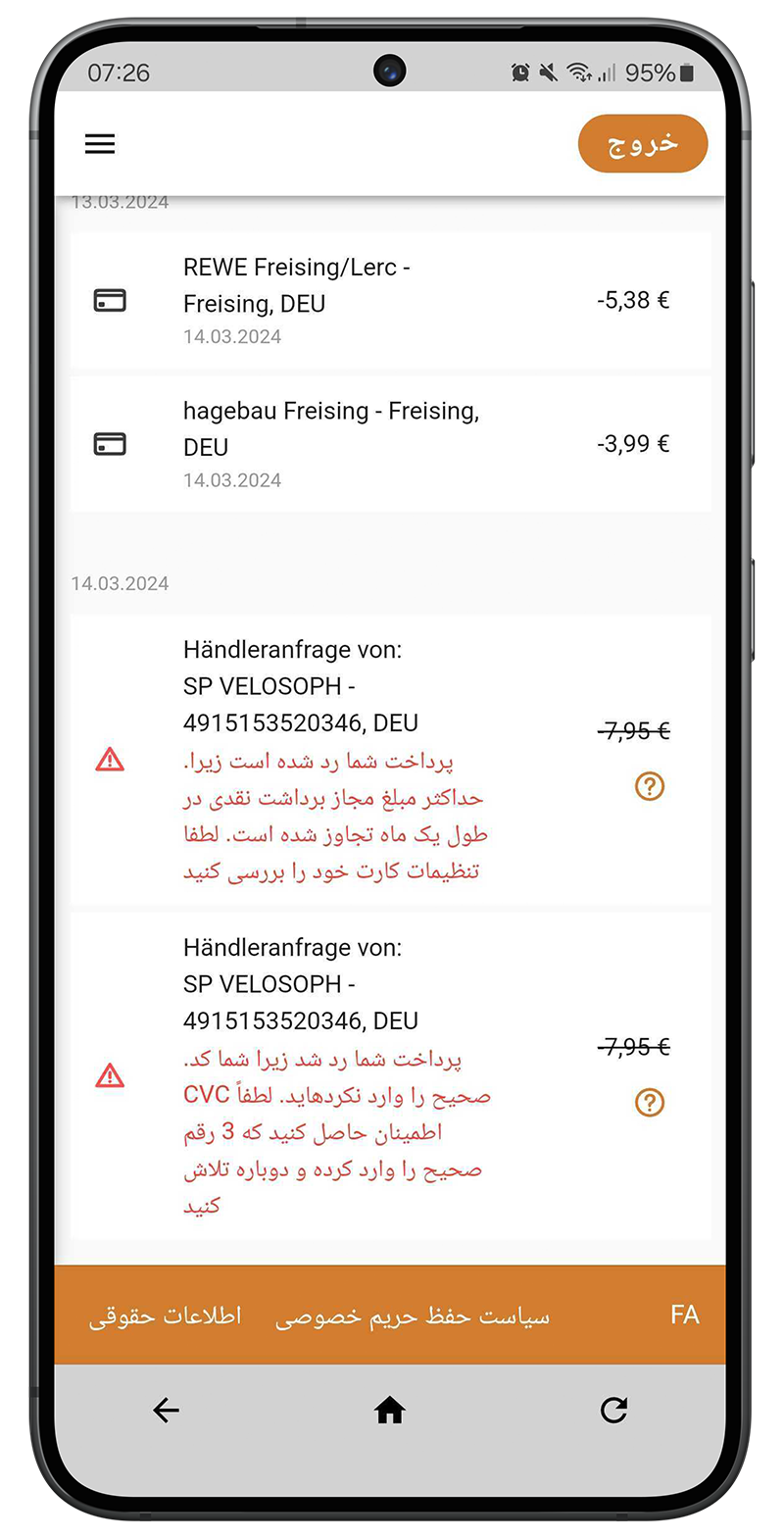
Task: Change language via FA selector
Action: [x=684, y=1315]
